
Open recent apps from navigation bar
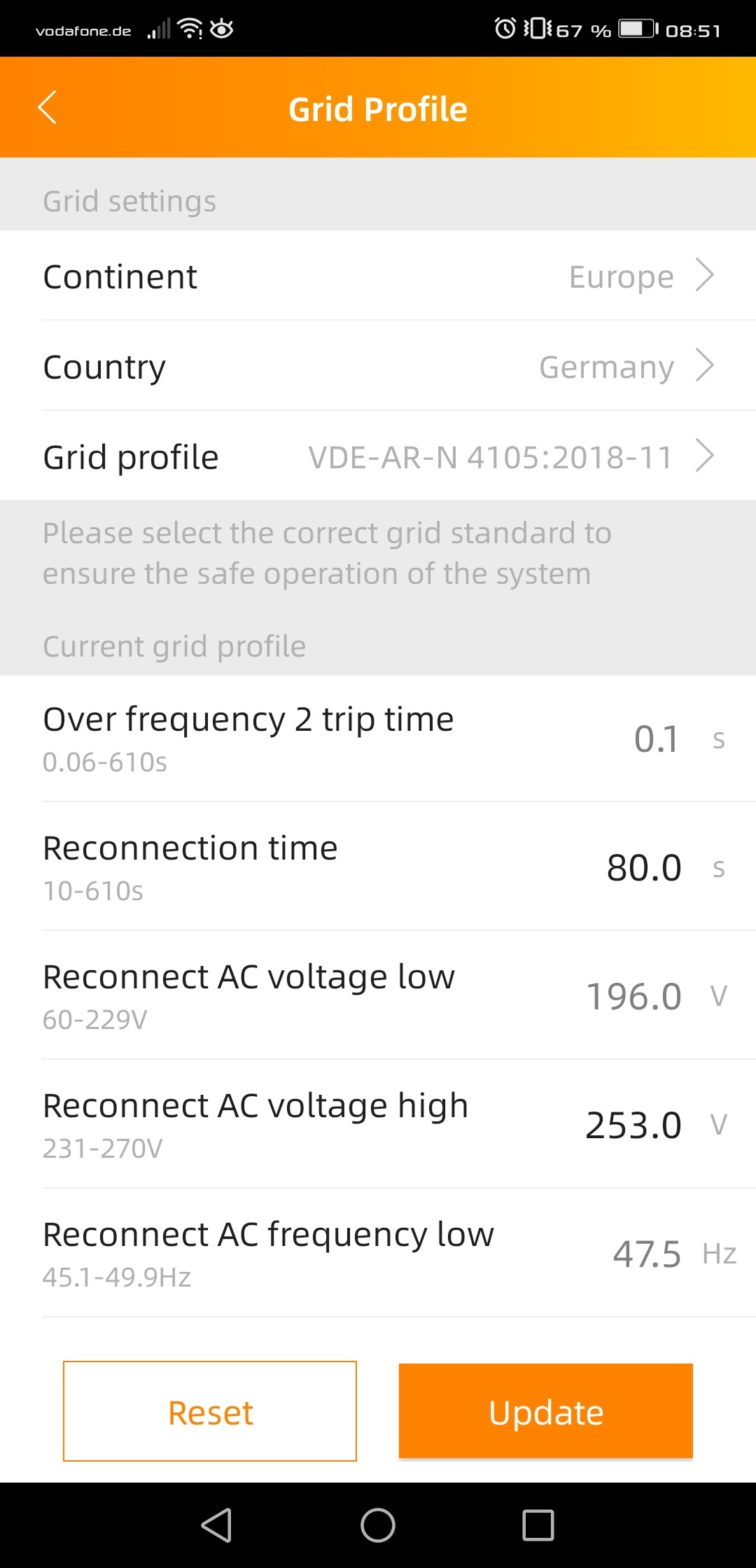tap(538, 1525)
